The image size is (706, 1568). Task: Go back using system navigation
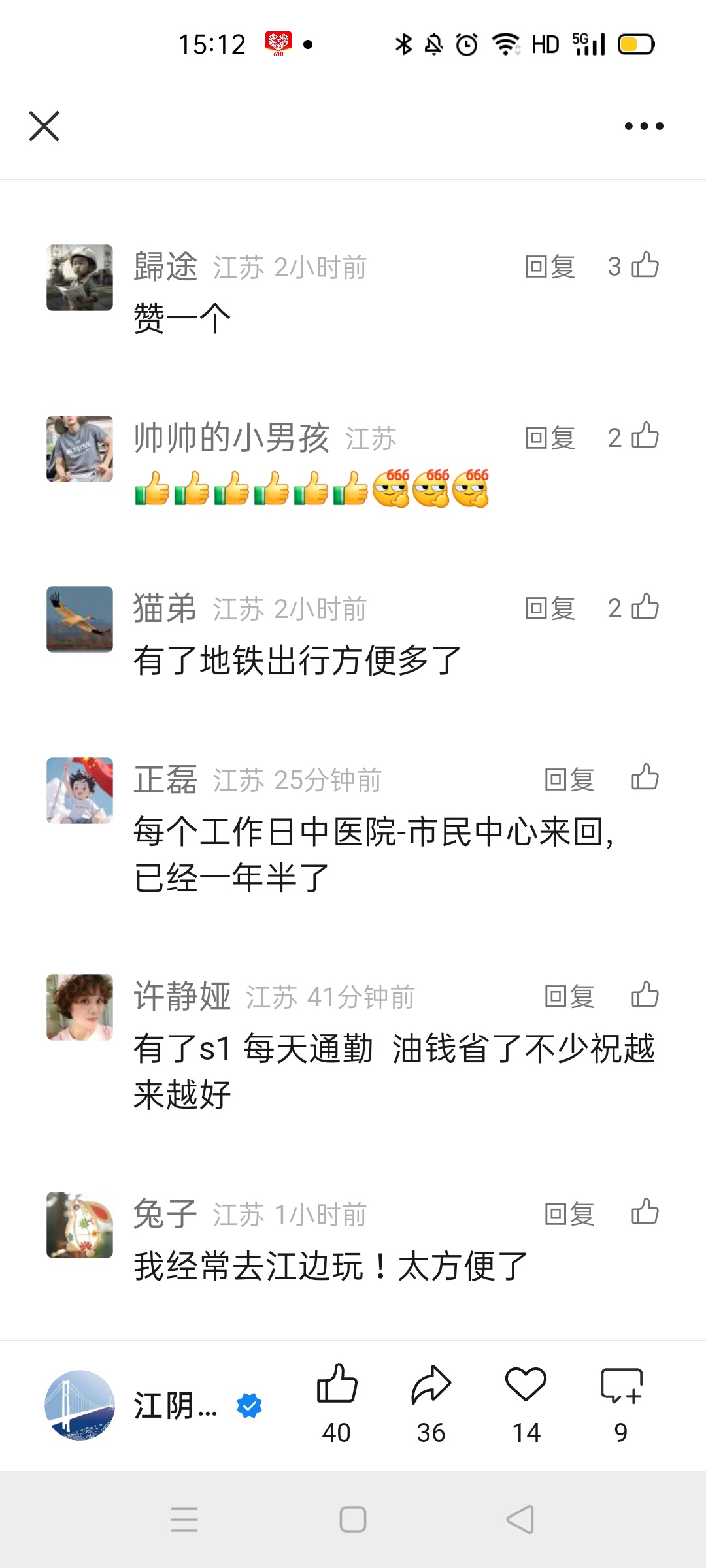click(x=520, y=1519)
